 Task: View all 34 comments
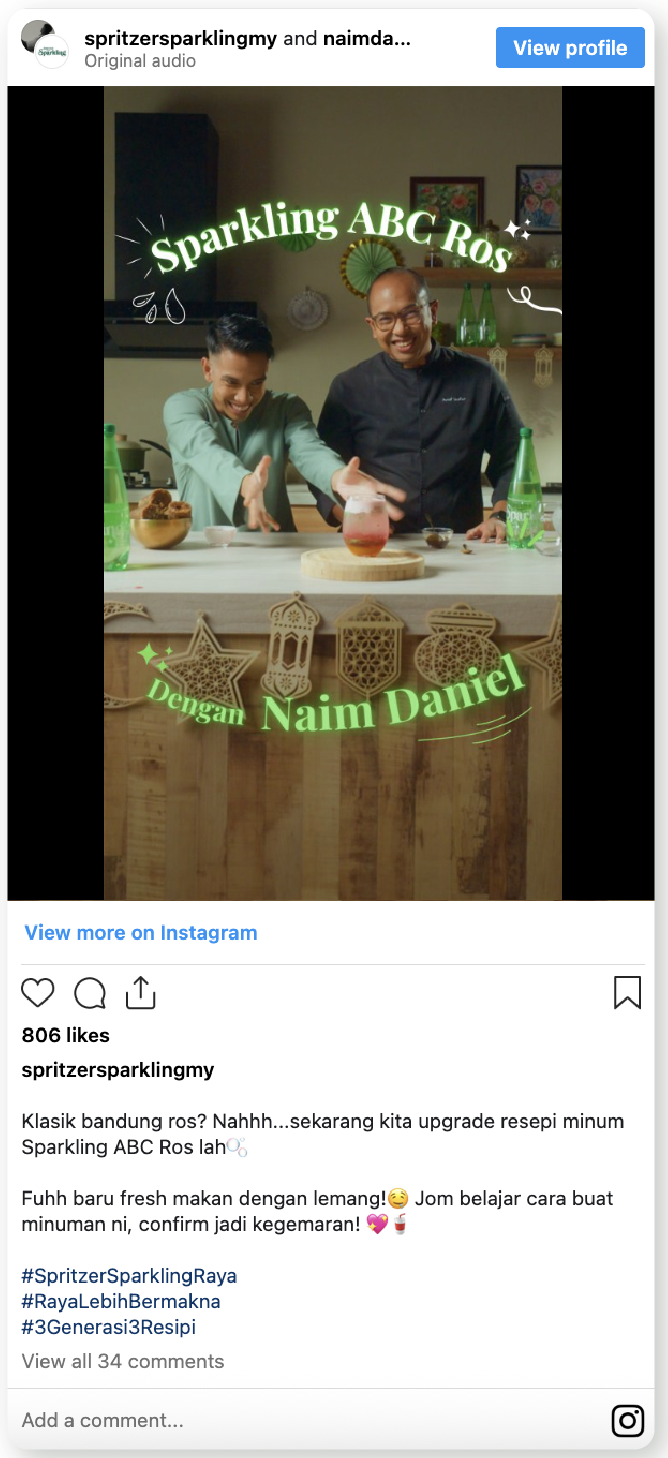[x=123, y=1361]
